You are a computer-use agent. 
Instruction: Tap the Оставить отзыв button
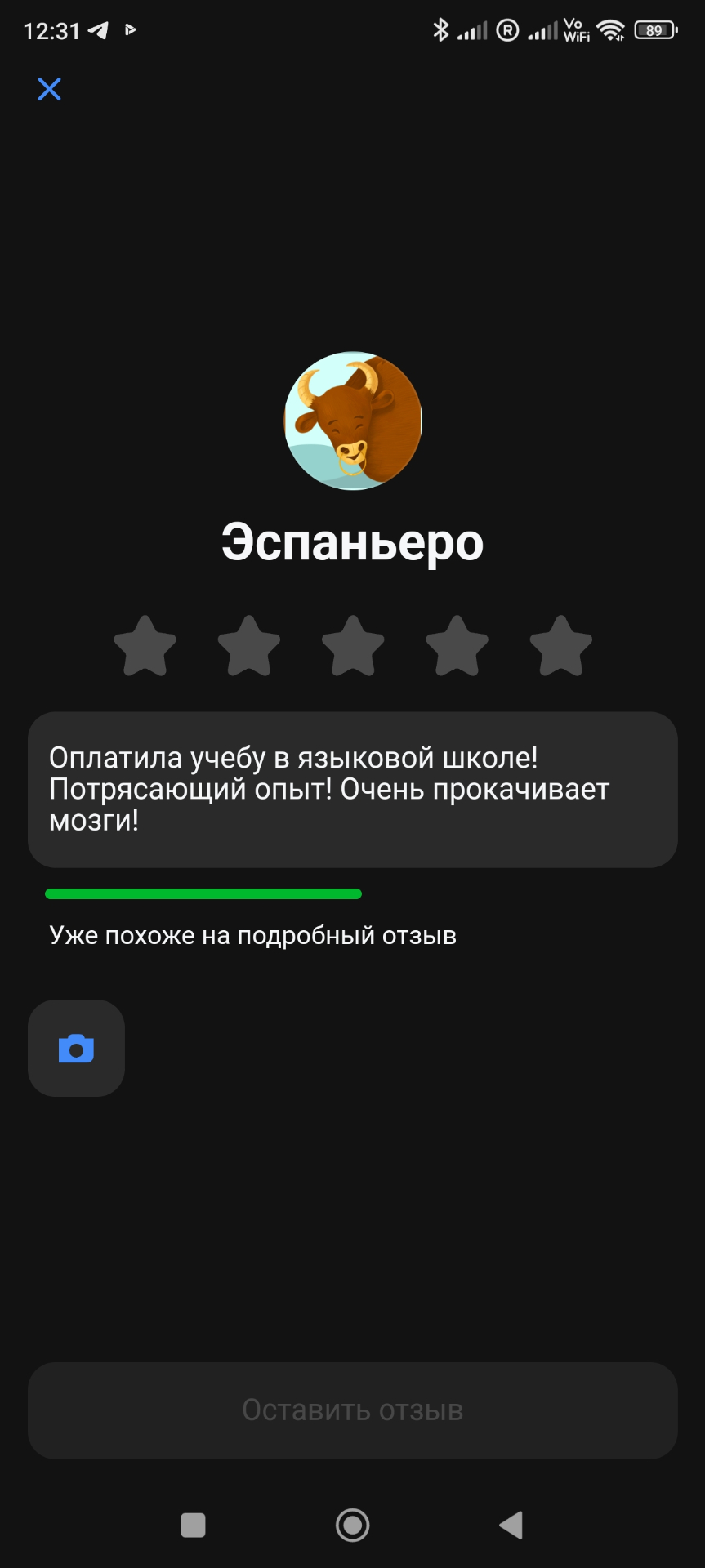pos(352,1410)
